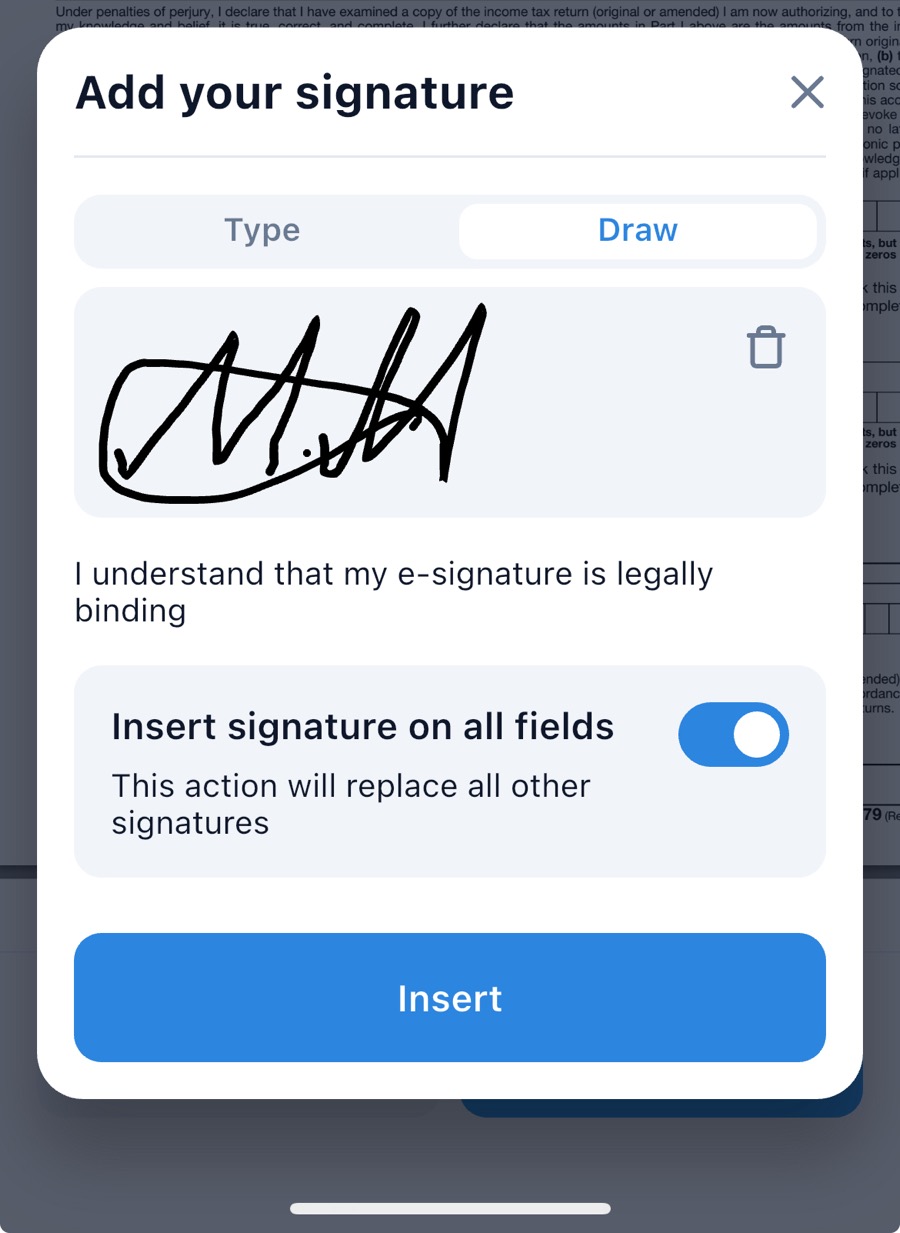Tap the Insert button

[450, 997]
